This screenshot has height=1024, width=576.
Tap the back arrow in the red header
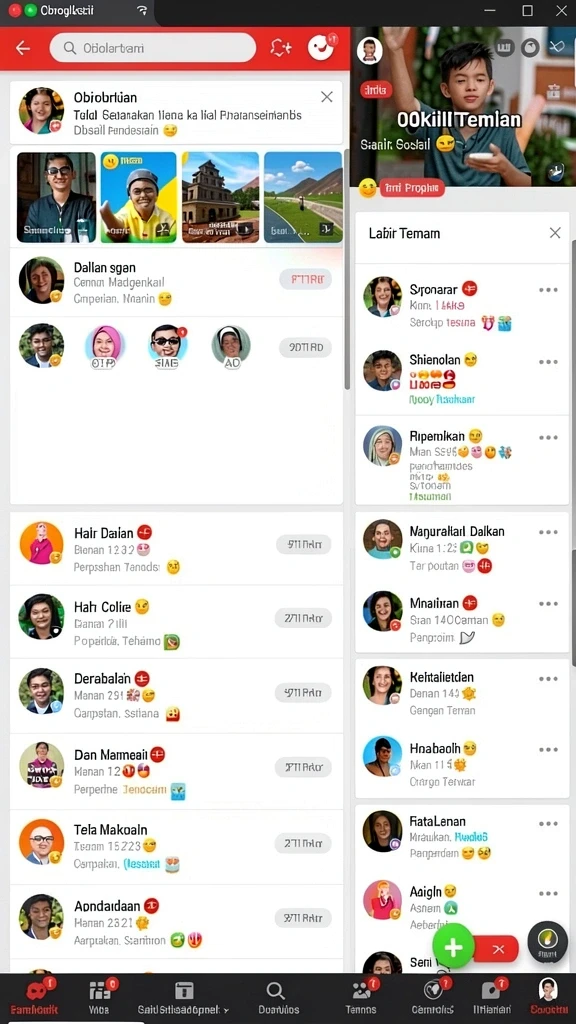pyautogui.click(x=24, y=48)
